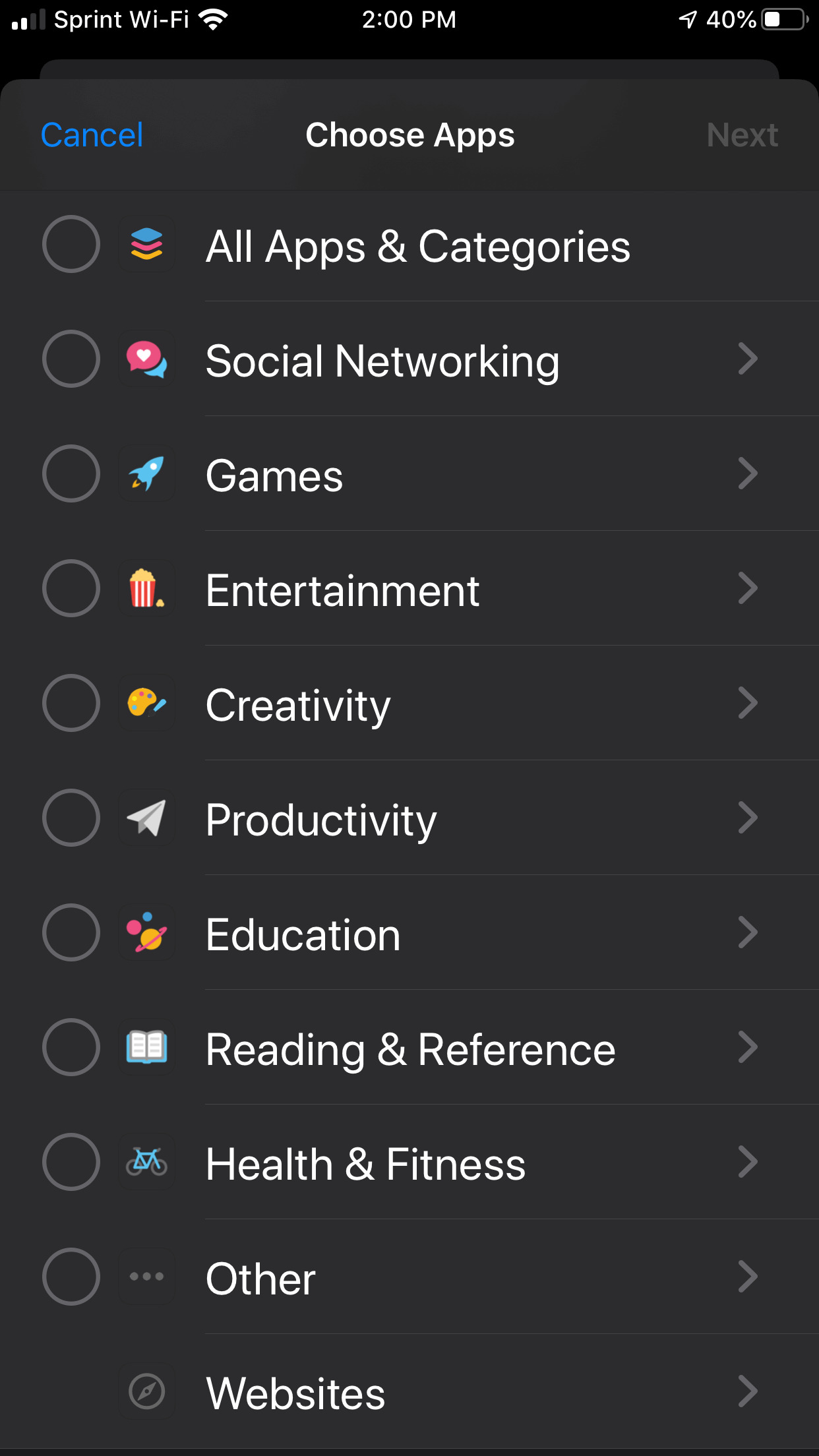The width and height of the screenshot is (819, 1456).
Task: Check the Productivity category
Action: tap(71, 818)
